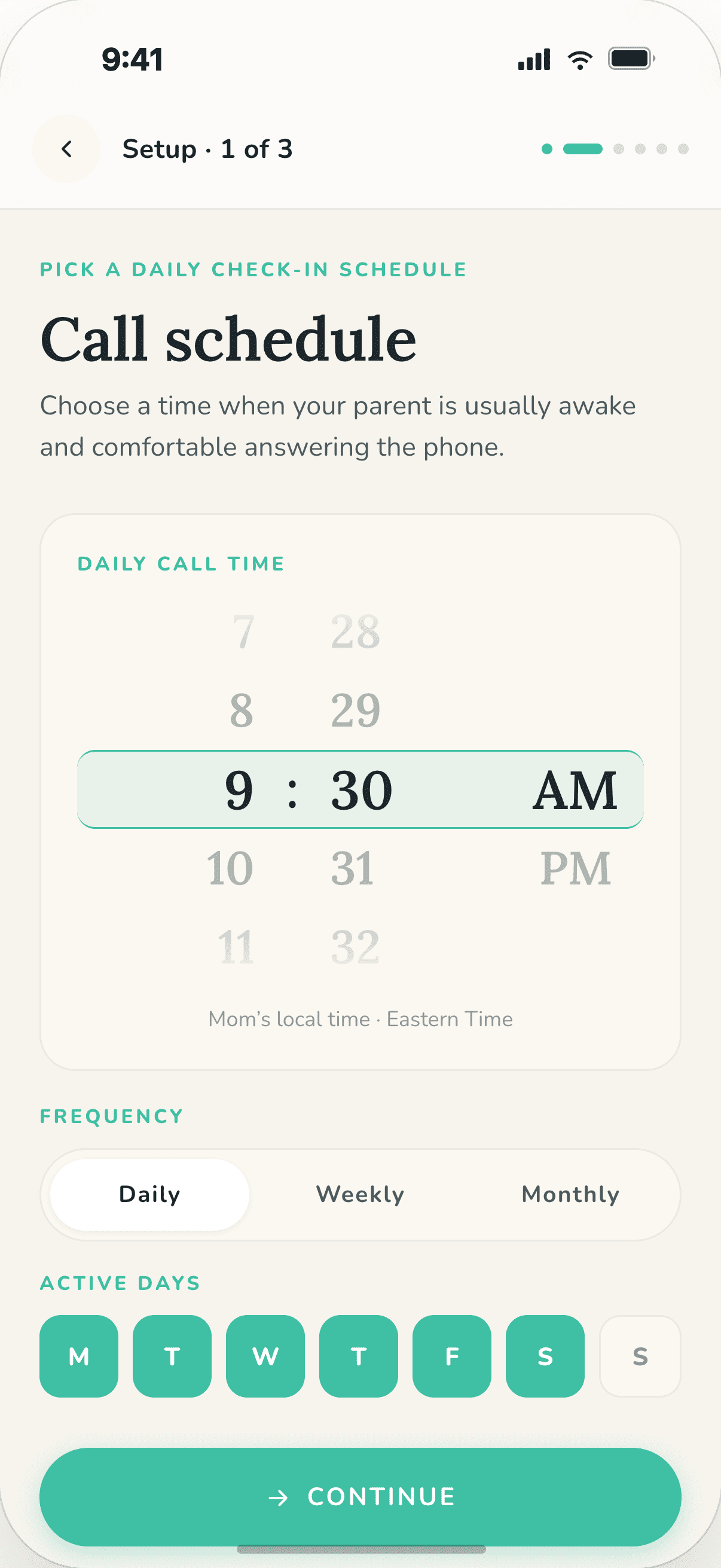Select hour 8 in the time picker
721x1568 pixels.
click(242, 710)
